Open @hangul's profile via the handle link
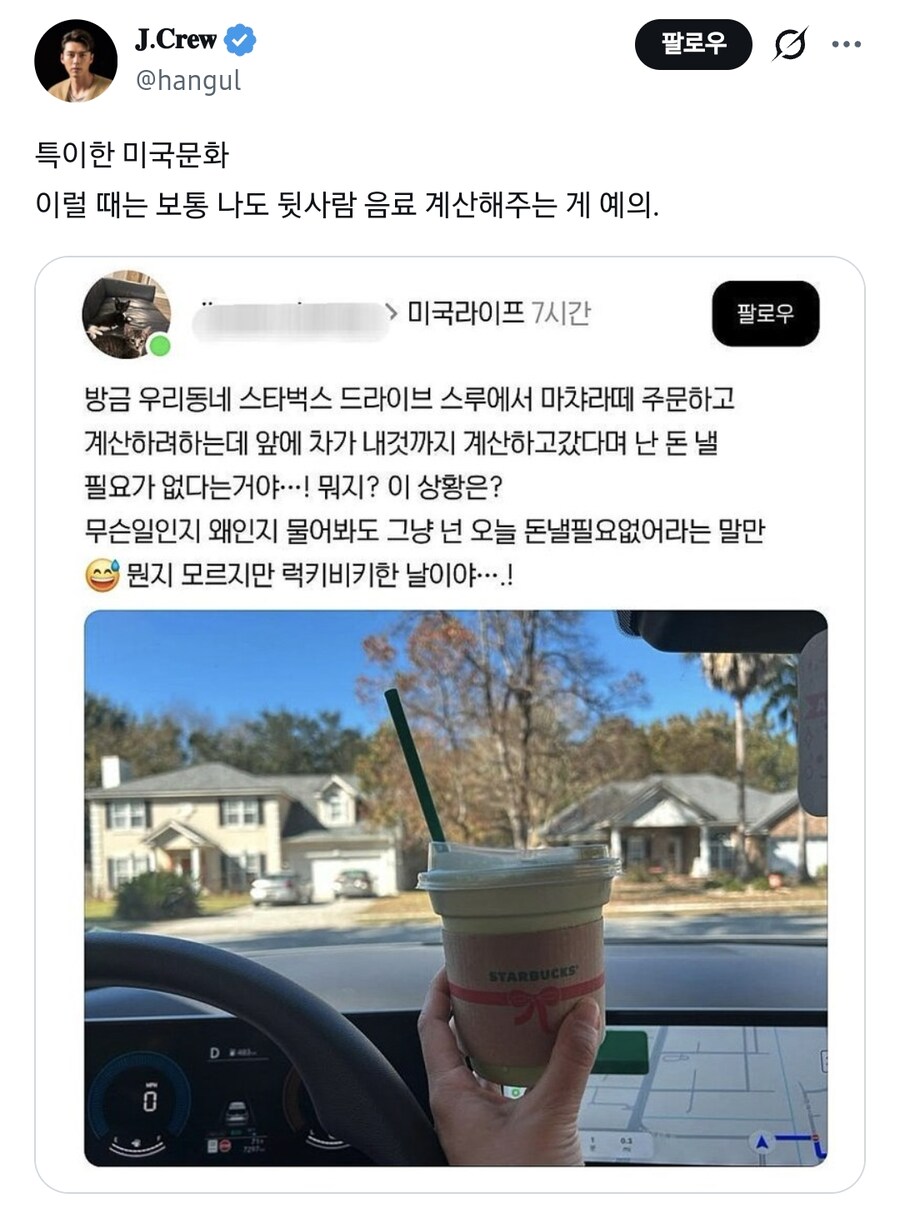The height and width of the screenshot is (1208, 900). [x=190, y=81]
